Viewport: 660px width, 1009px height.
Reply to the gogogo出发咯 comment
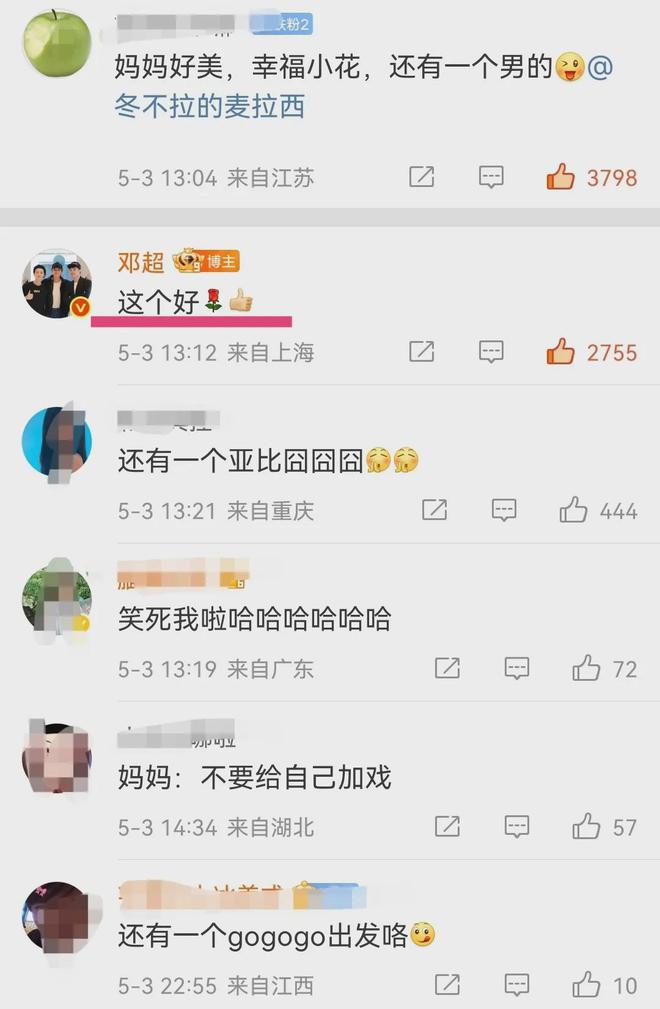(516, 985)
